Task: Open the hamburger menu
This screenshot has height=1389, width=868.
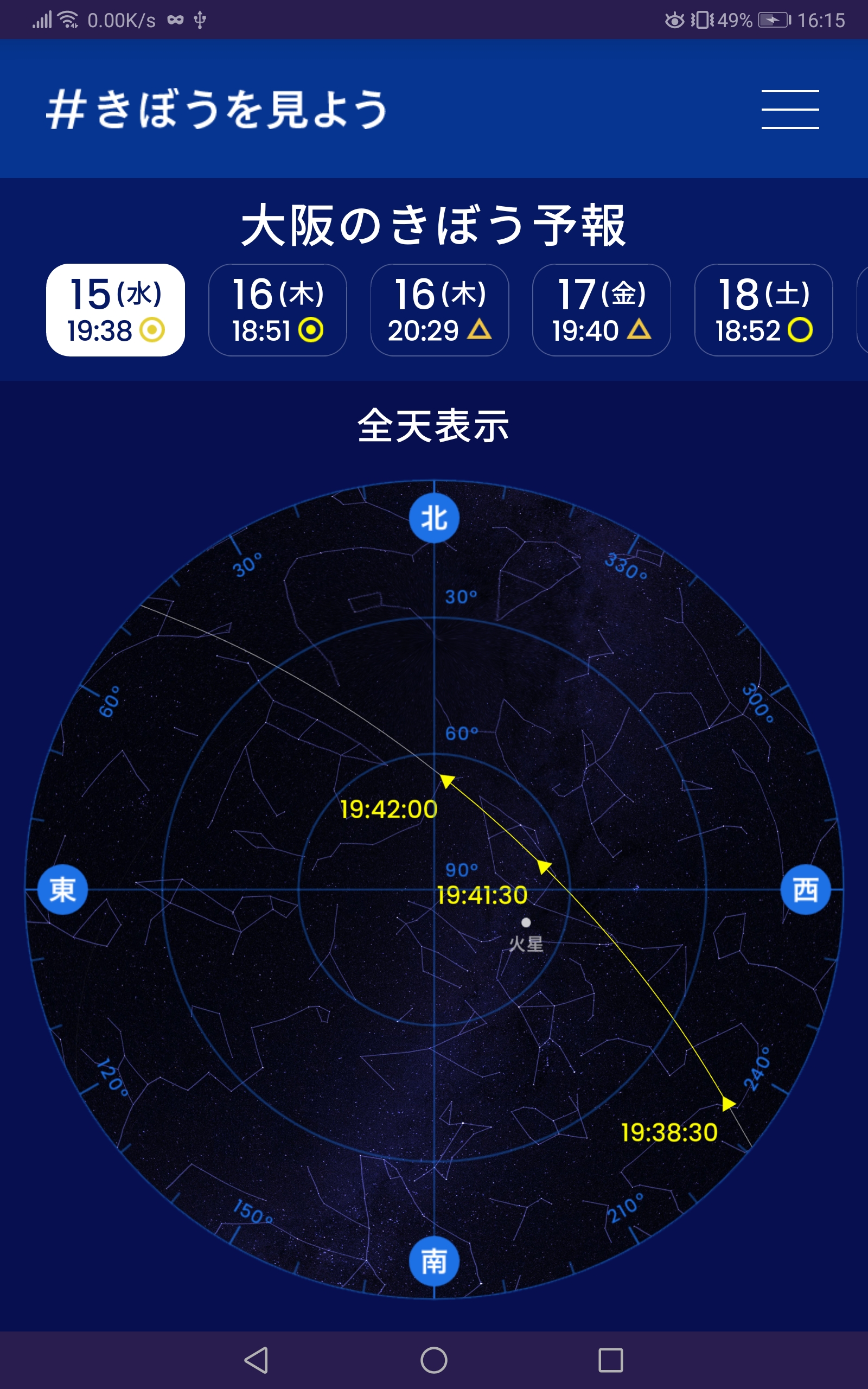Action: click(x=790, y=109)
